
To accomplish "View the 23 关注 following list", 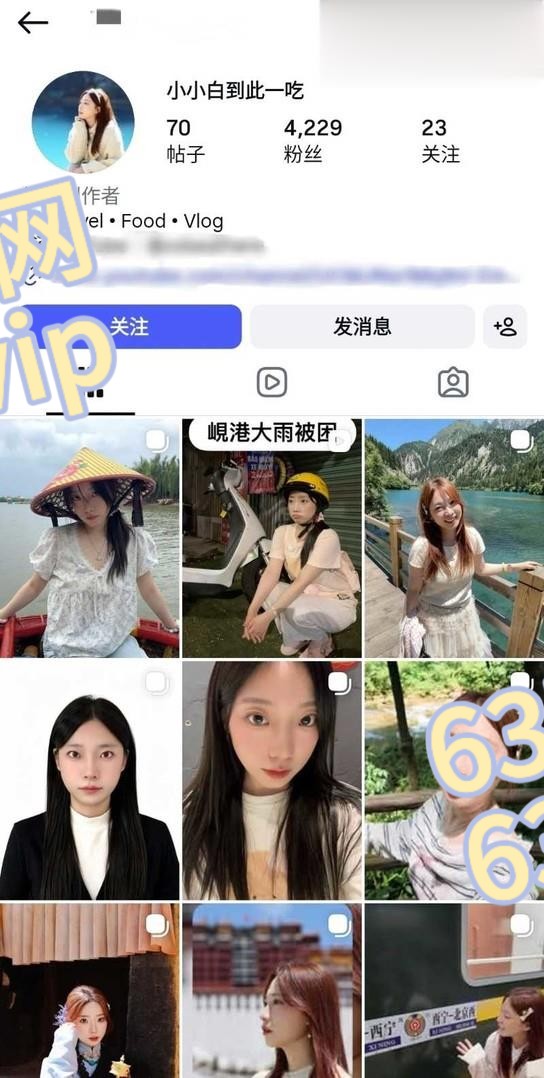I will coord(440,140).
